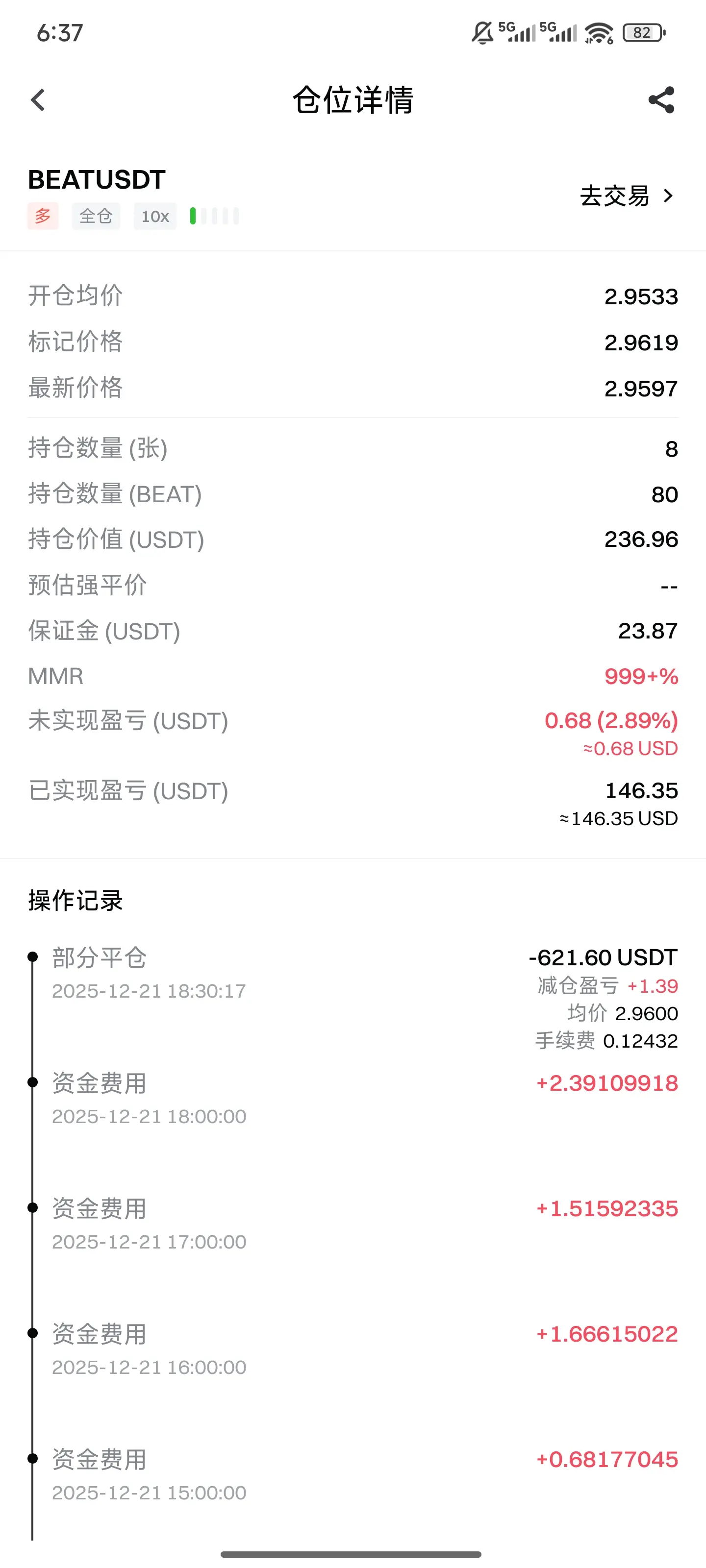Share this position details page

pyautogui.click(x=661, y=100)
